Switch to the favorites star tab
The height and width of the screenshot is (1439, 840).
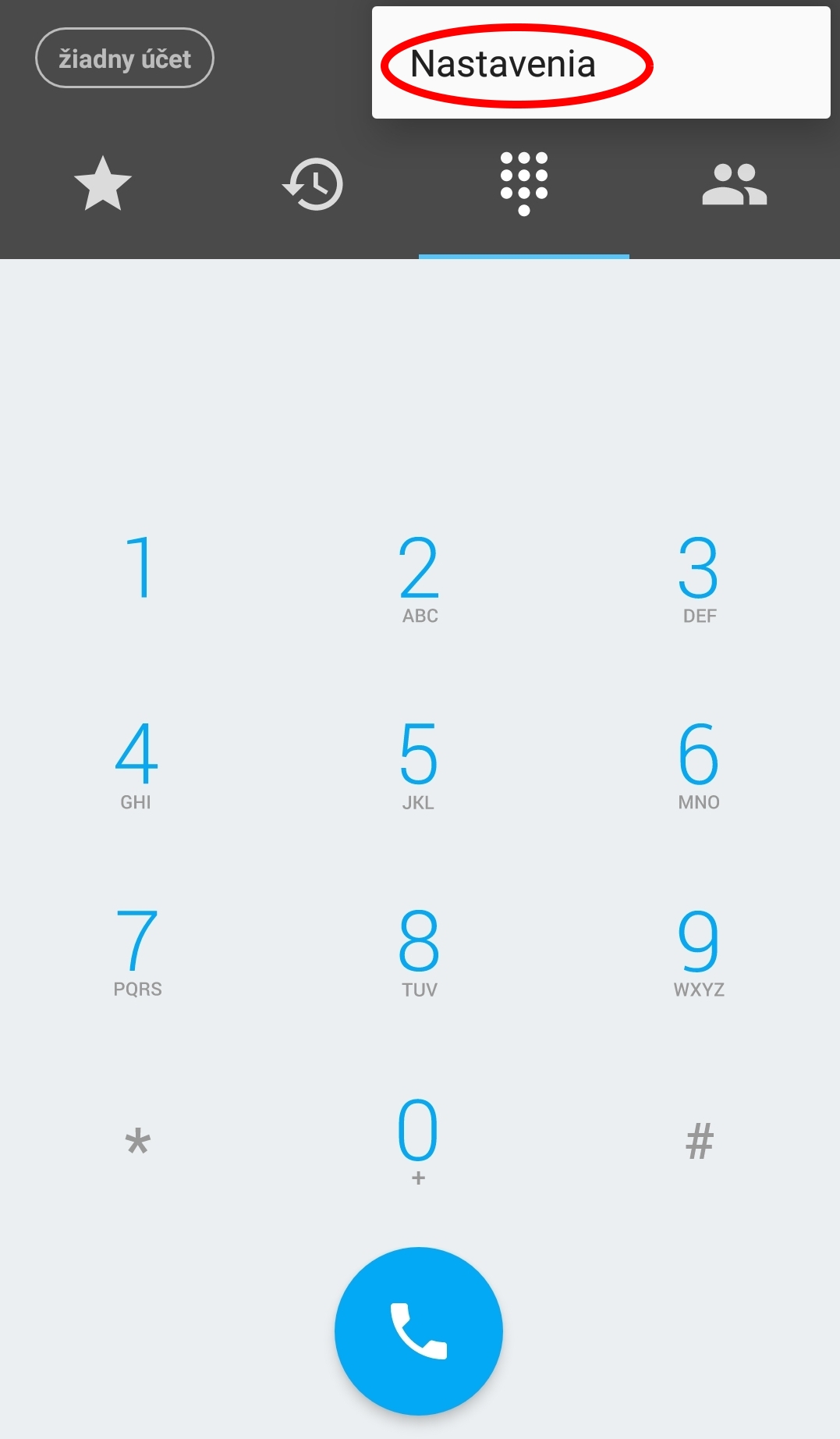pyautogui.click(x=103, y=184)
